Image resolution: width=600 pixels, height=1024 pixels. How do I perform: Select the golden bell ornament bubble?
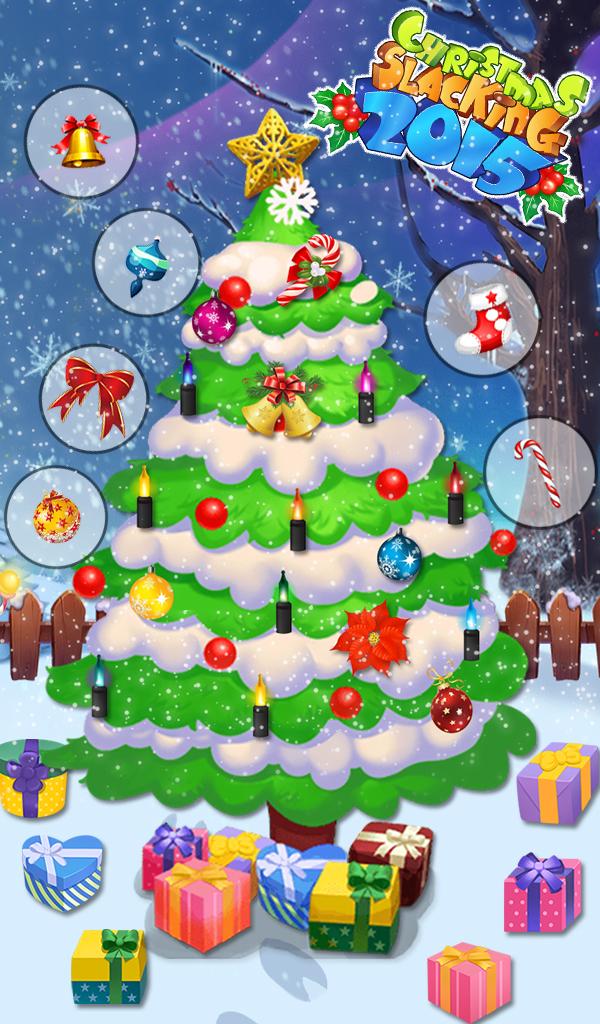82,141
